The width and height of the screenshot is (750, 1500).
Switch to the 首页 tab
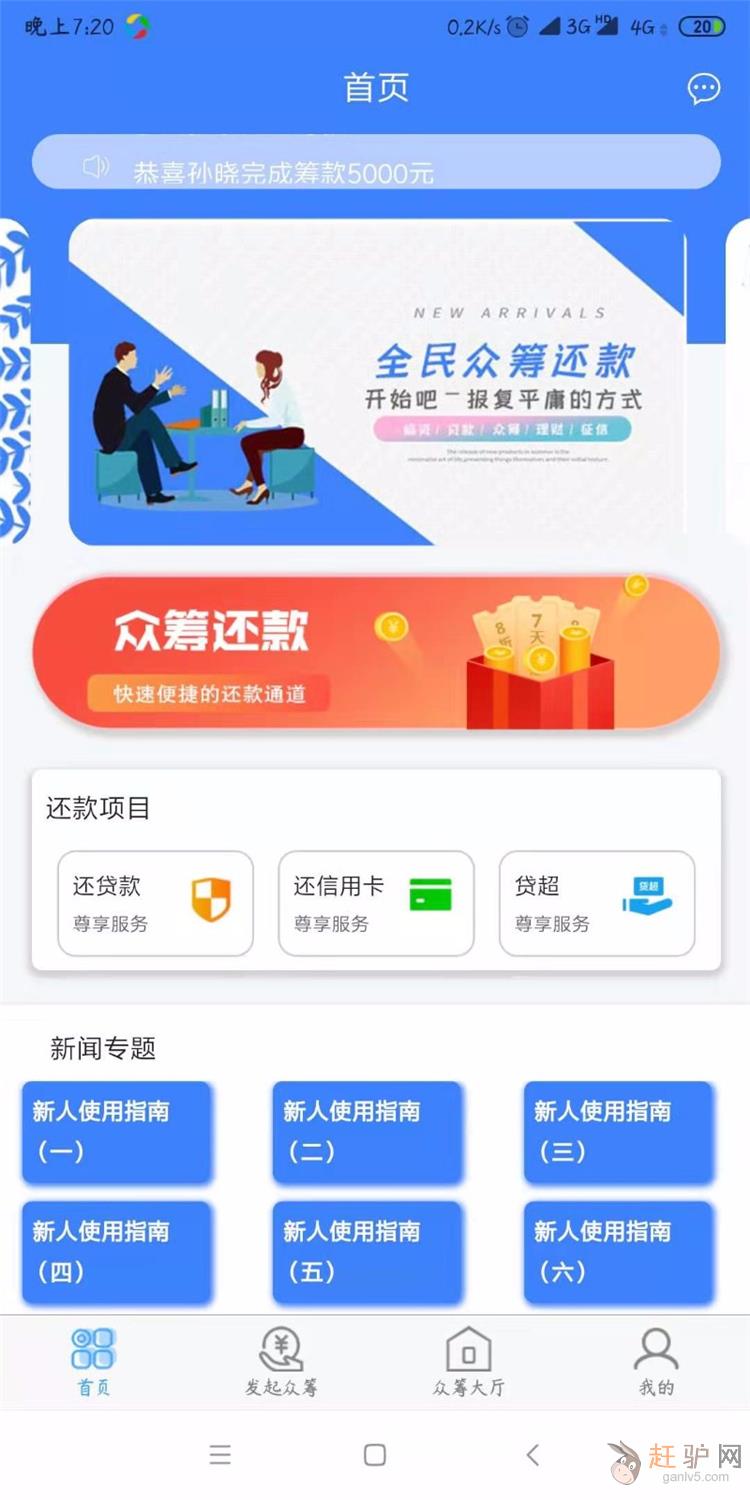(x=93, y=1361)
